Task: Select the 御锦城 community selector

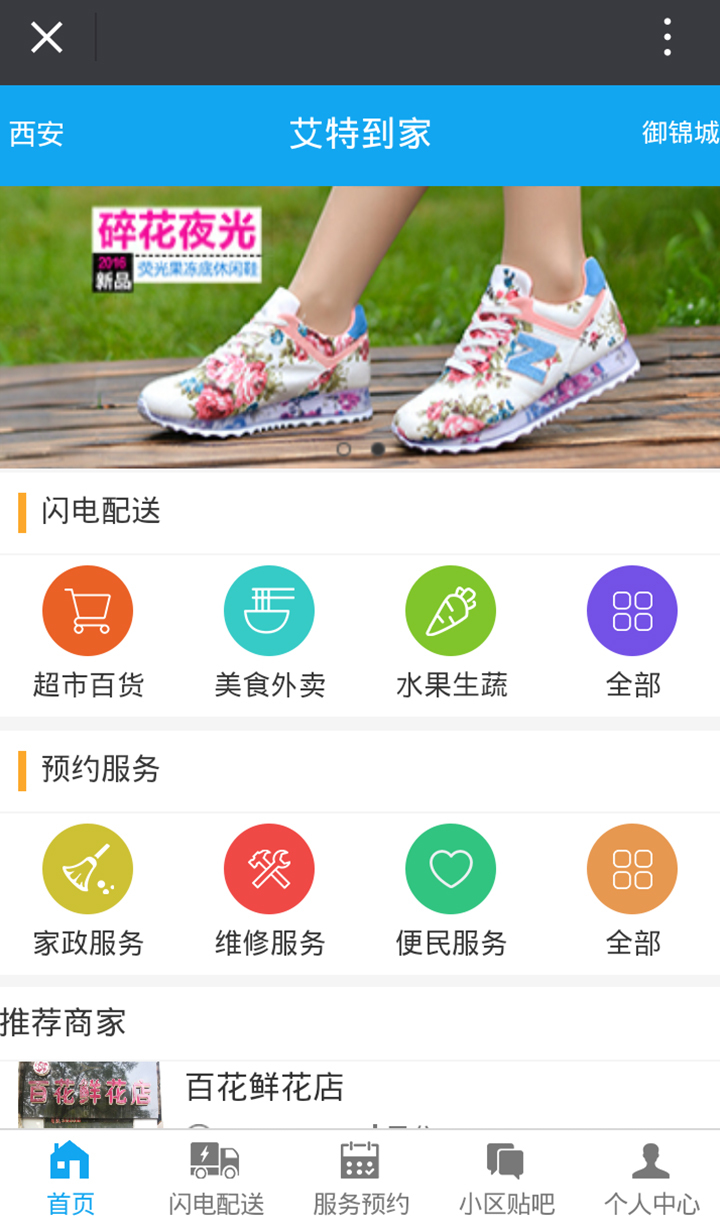Action: coord(680,133)
